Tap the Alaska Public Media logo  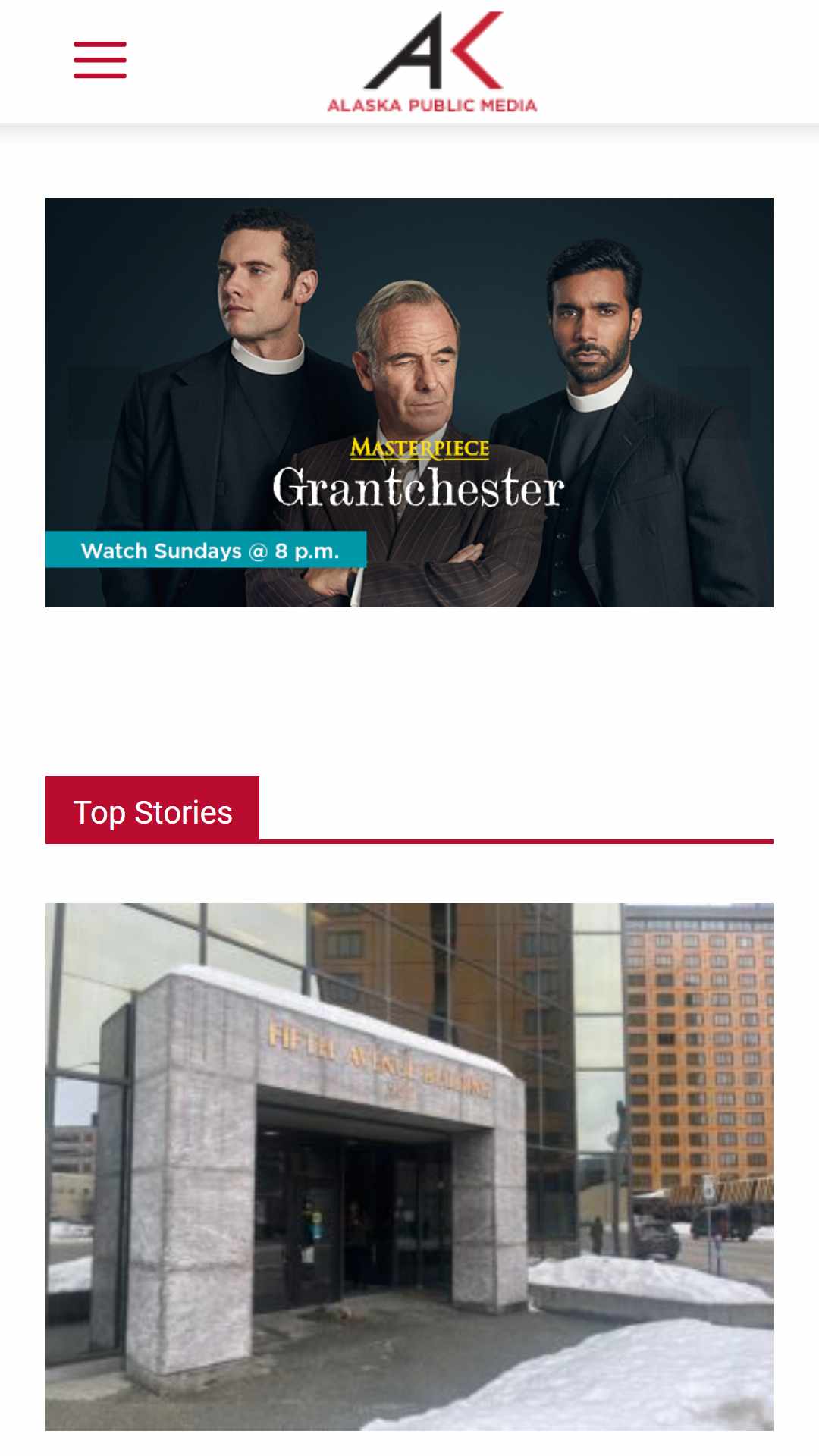[432, 61]
